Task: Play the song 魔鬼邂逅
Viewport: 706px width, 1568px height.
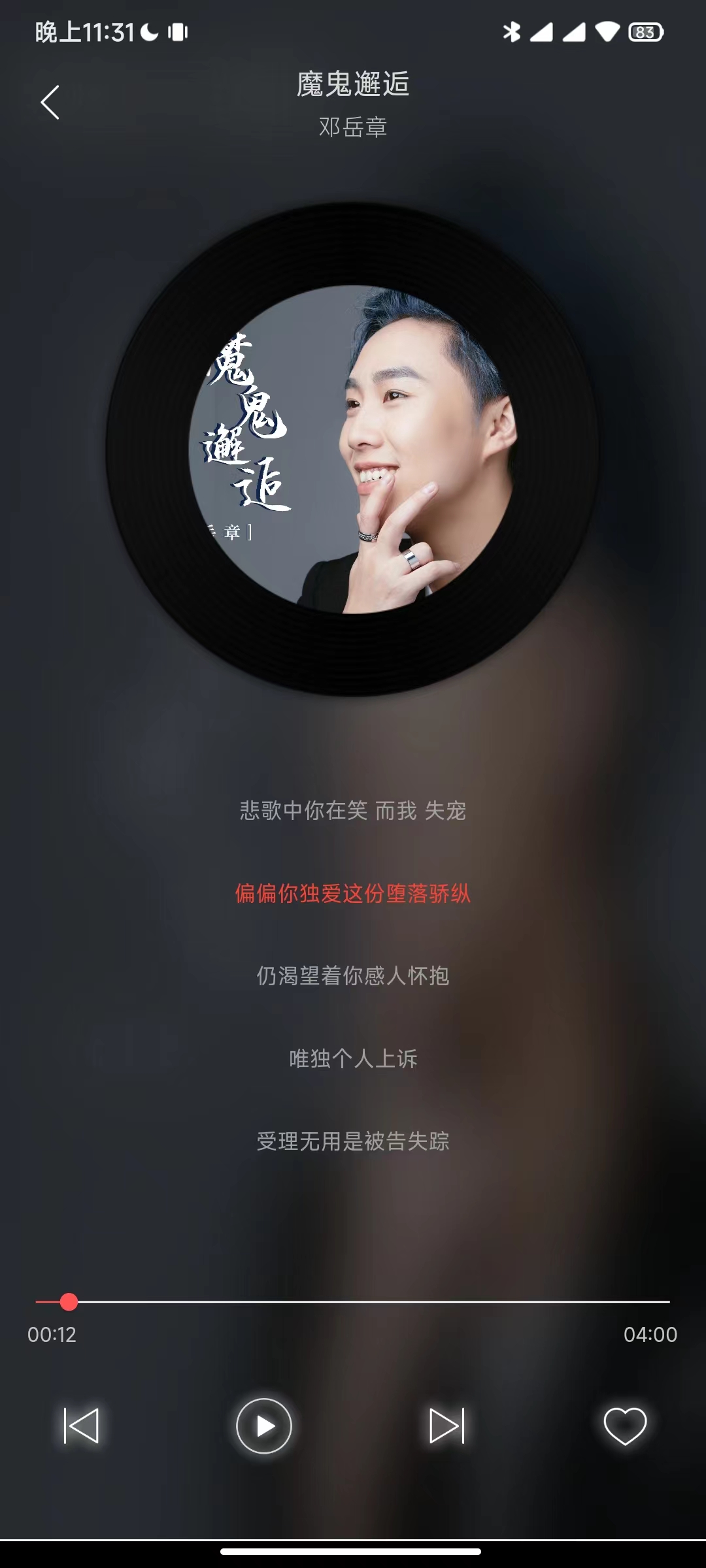Action: (x=264, y=1426)
